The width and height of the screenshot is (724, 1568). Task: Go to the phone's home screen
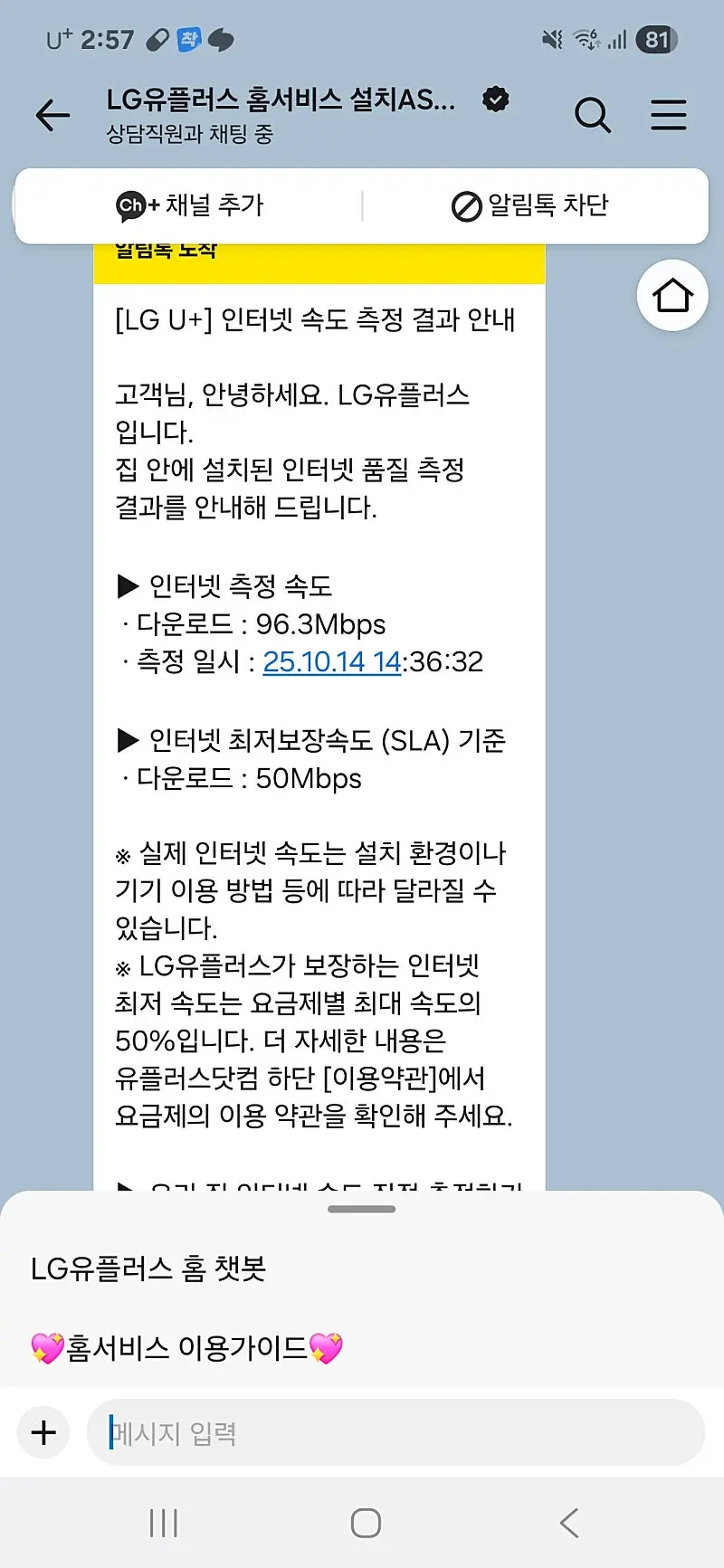pos(366,1523)
